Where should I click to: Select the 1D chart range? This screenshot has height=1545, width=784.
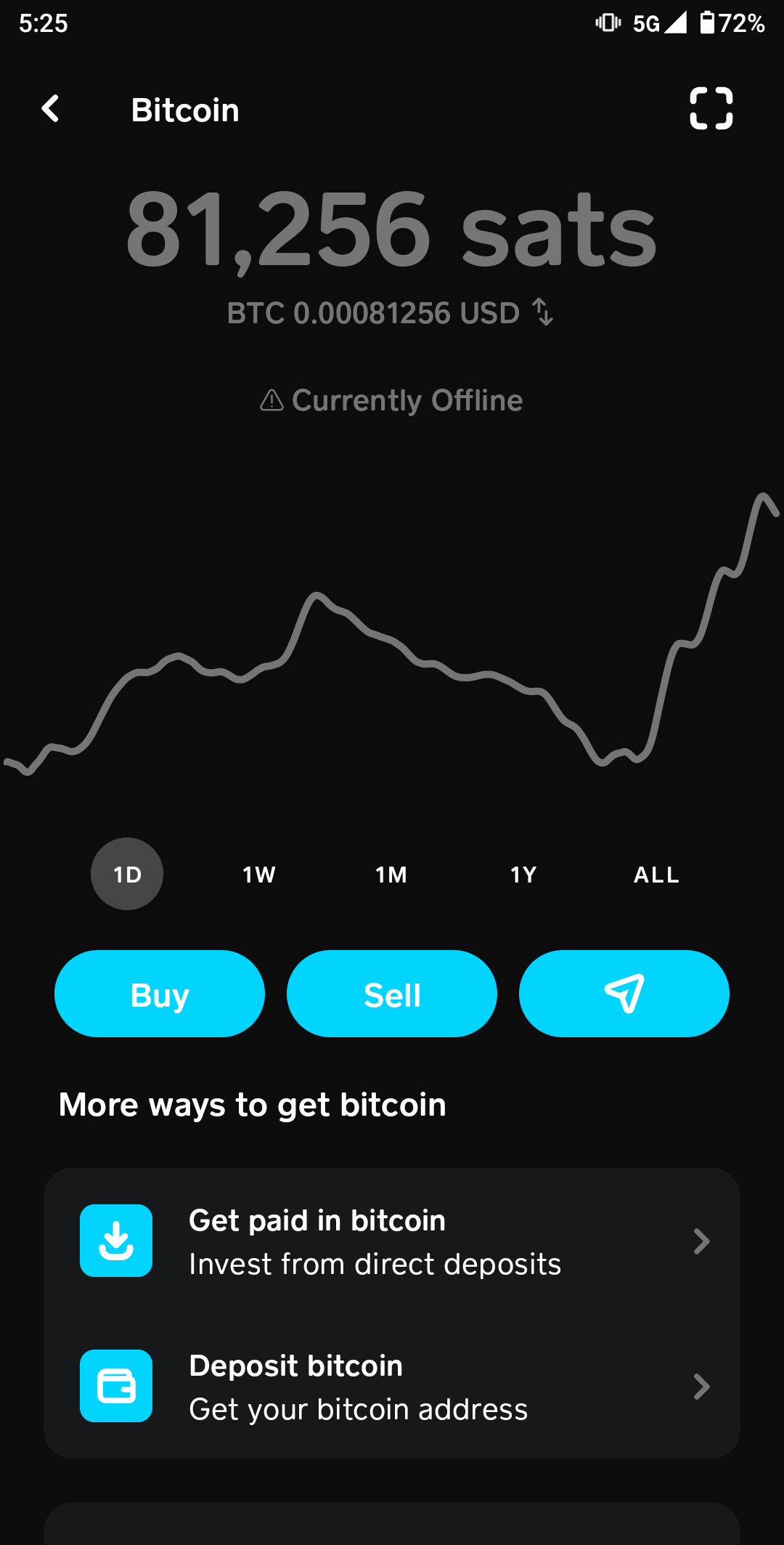[127, 874]
